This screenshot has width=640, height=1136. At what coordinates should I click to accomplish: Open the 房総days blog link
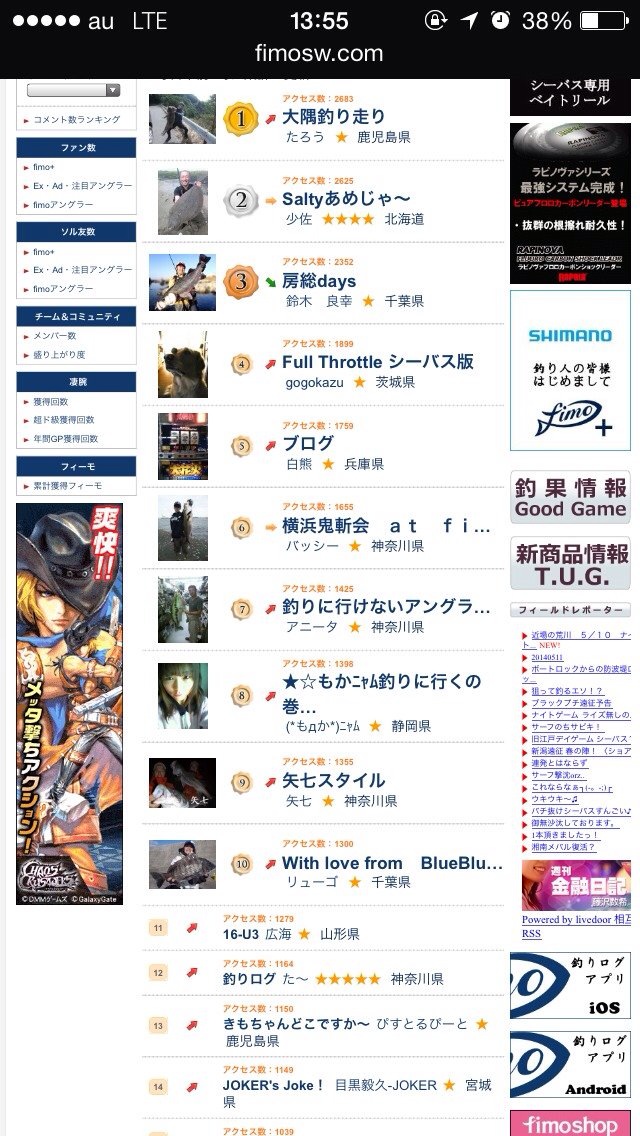tap(319, 281)
